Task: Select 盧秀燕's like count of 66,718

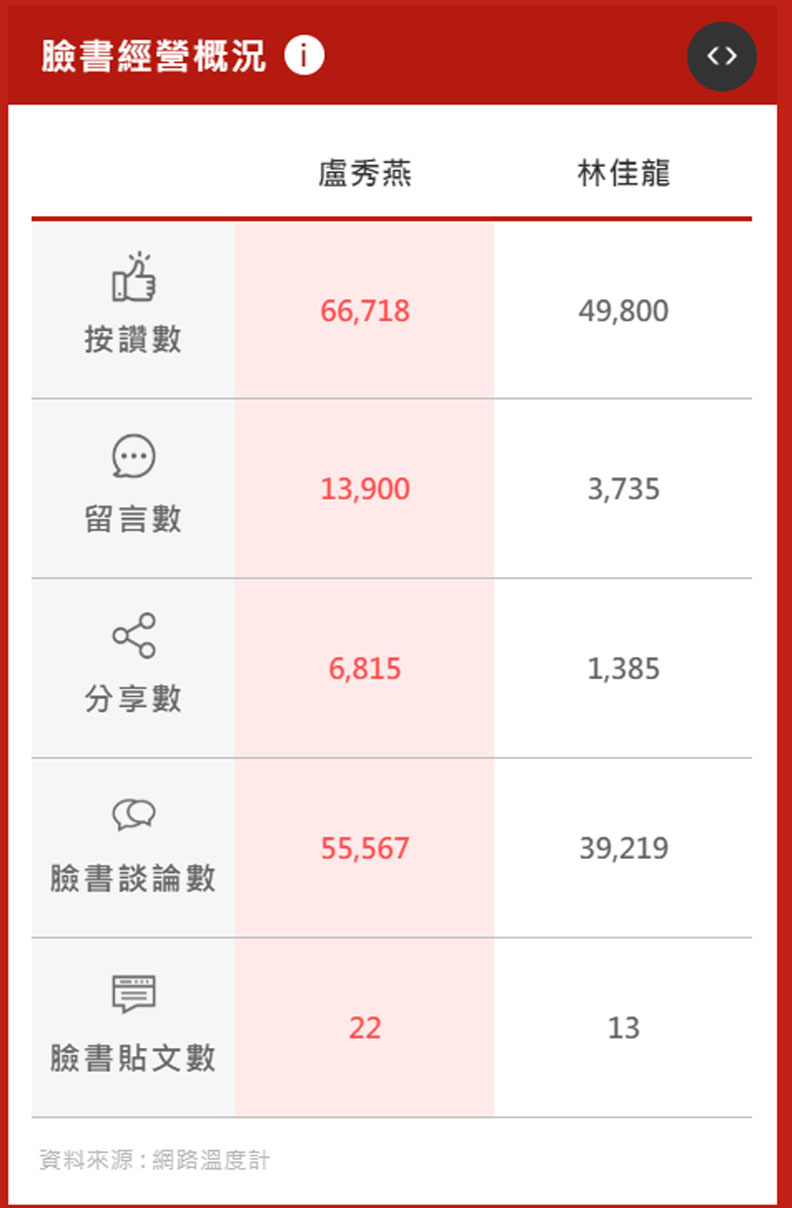Action: pyautogui.click(x=365, y=310)
